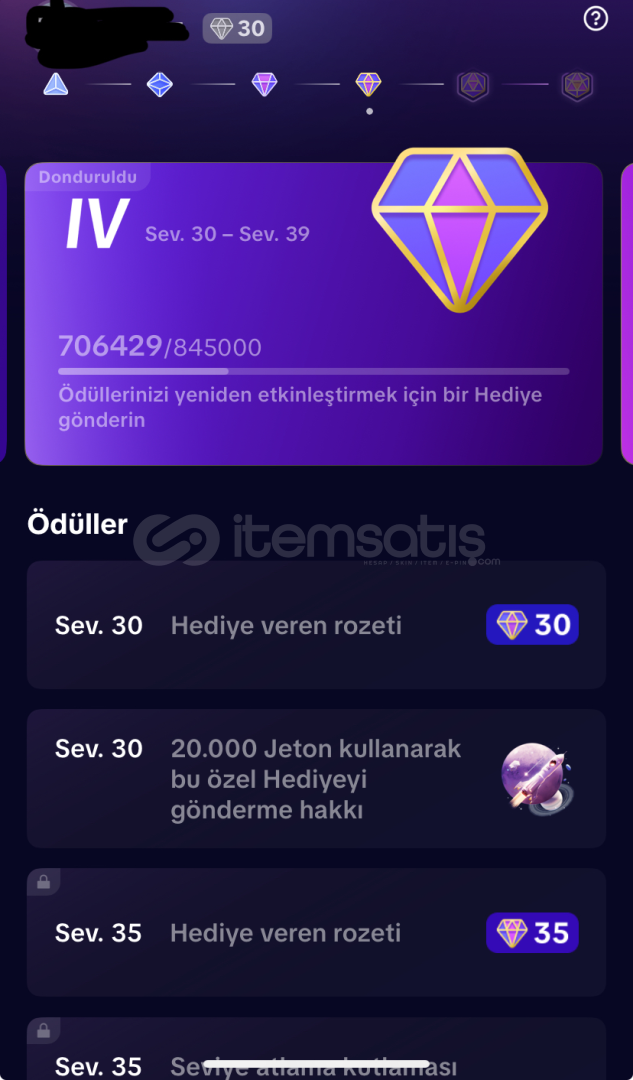Select the fourth gold-outlined gem tier icon

pos(369,85)
